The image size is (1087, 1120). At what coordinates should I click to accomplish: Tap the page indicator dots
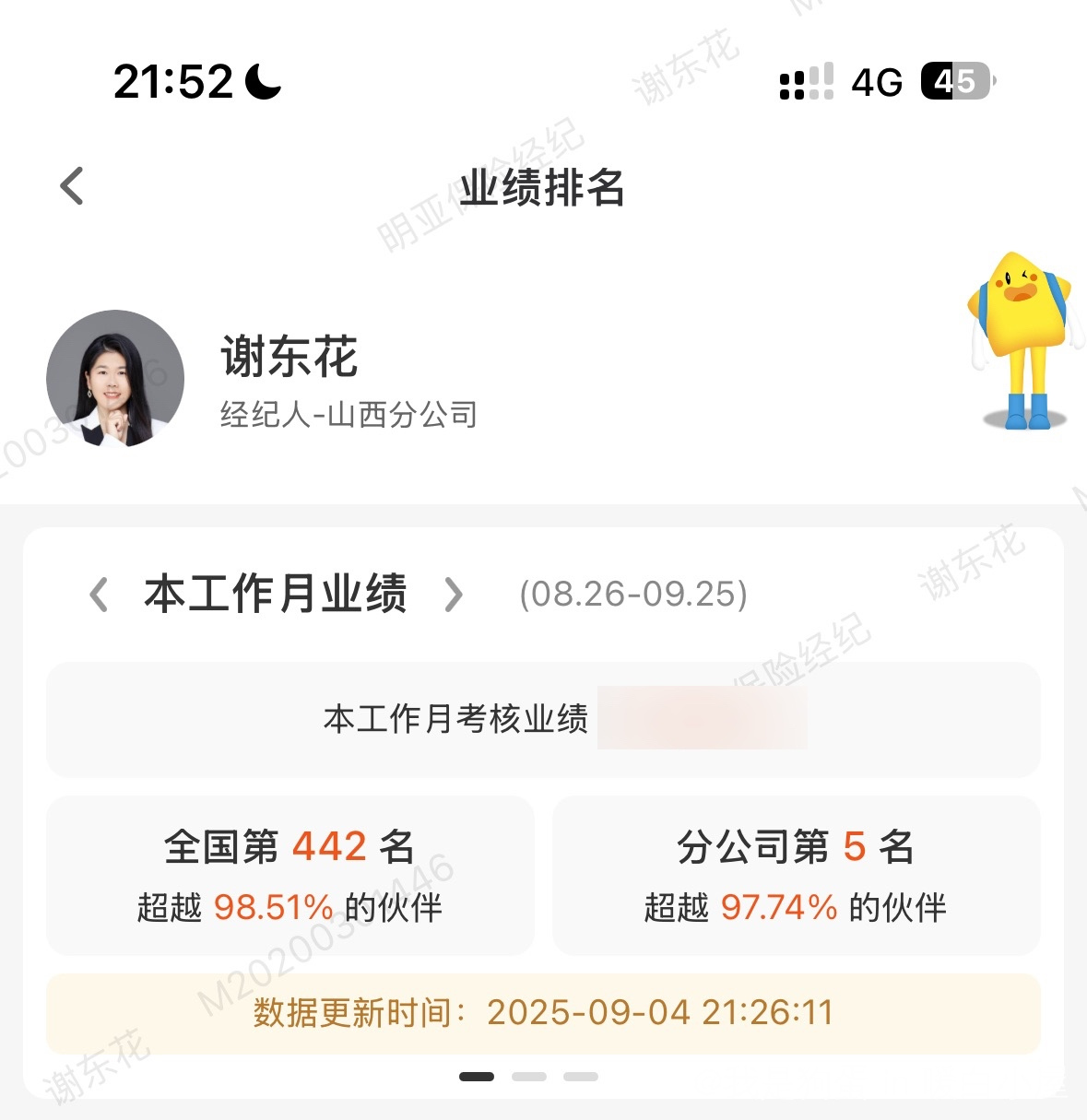click(528, 1077)
